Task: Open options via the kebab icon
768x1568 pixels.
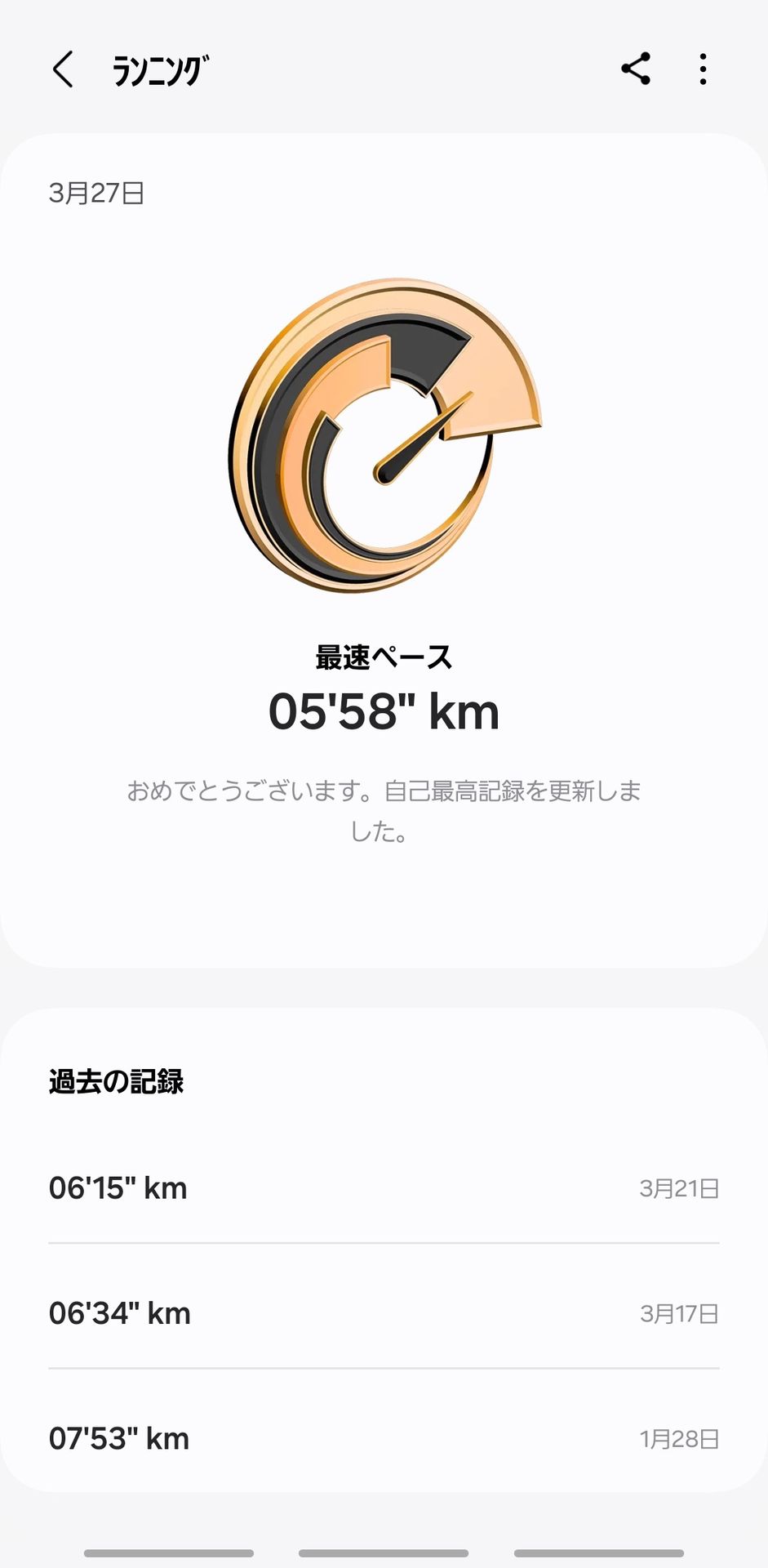Action: 702,70
